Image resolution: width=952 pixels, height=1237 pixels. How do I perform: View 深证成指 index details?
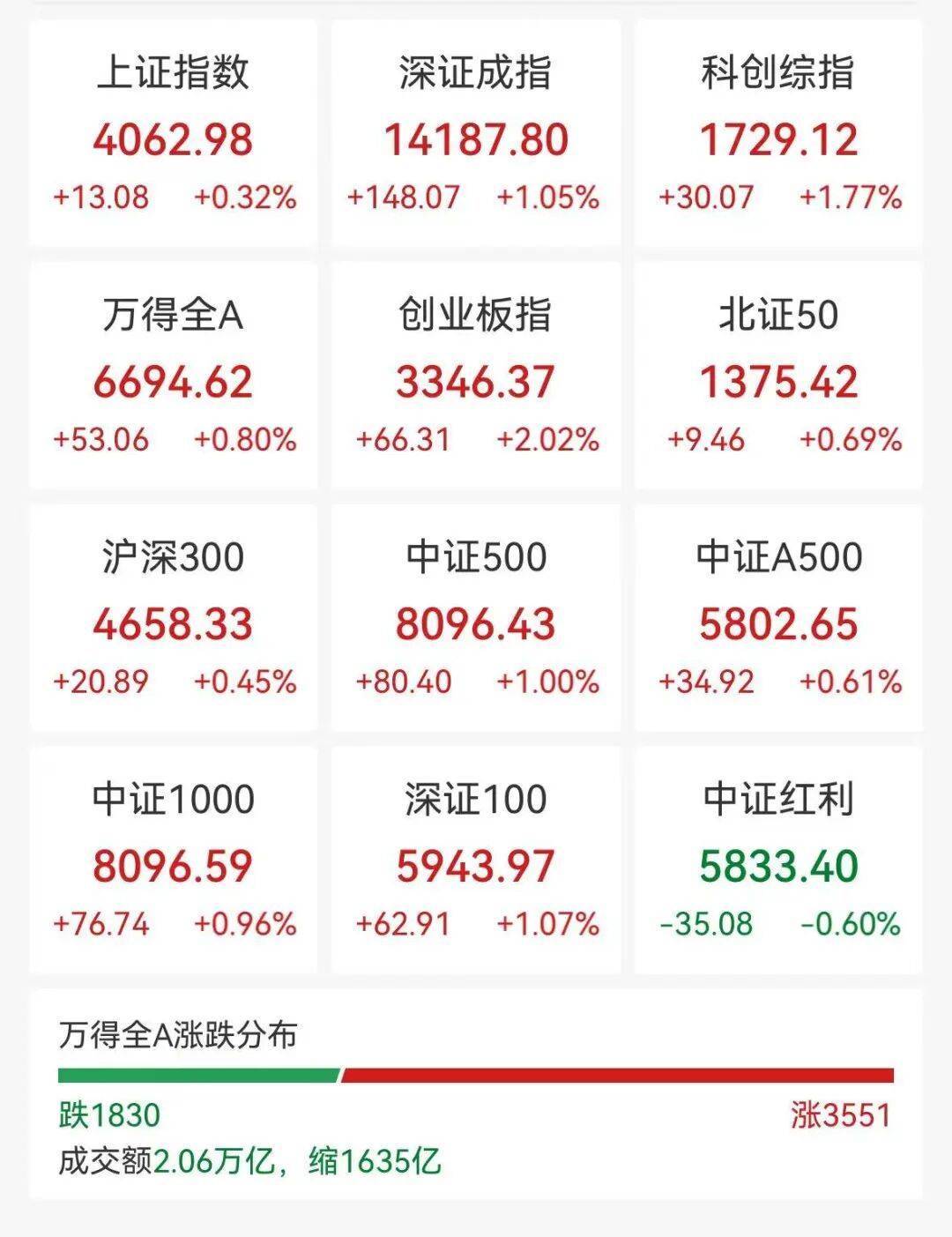pyautogui.click(x=476, y=134)
